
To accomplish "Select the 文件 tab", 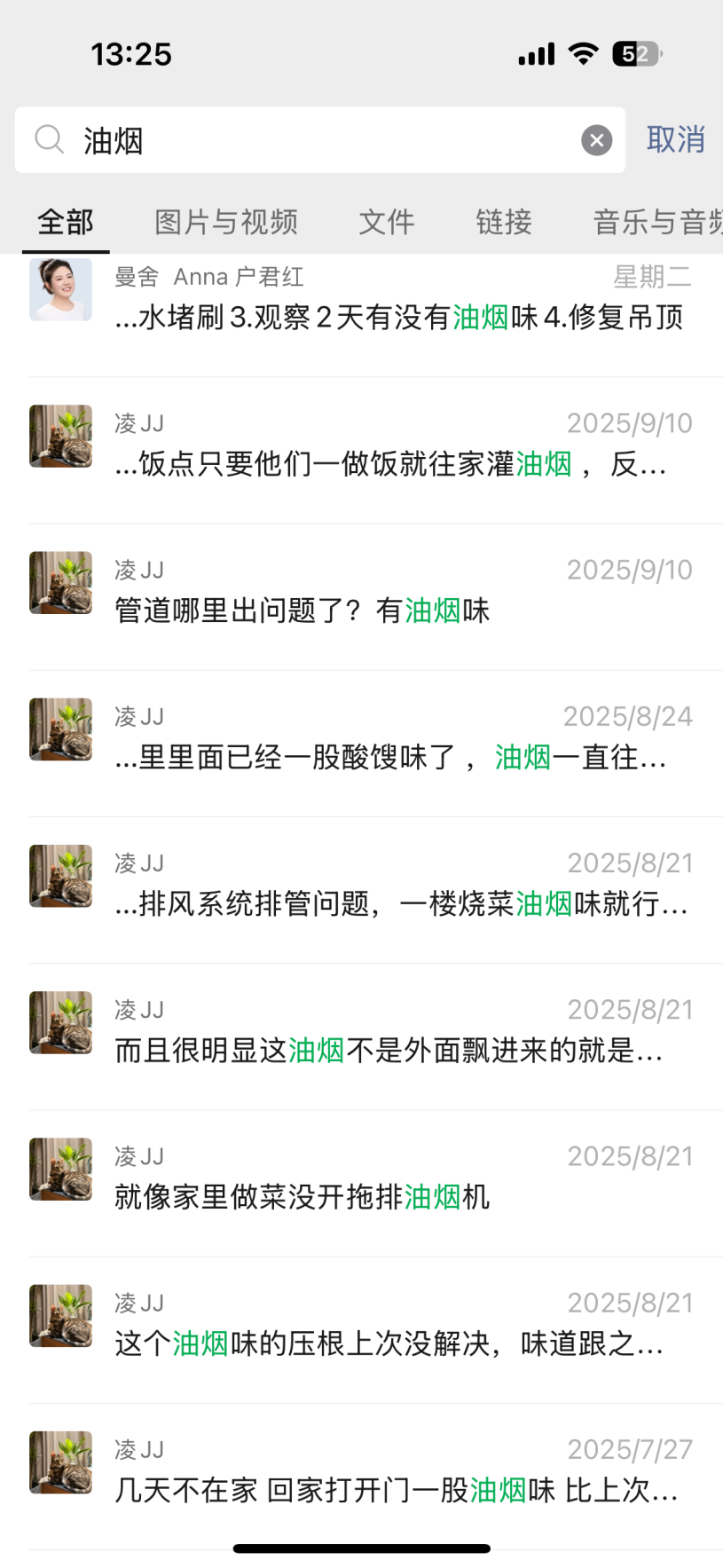I will pos(387,222).
